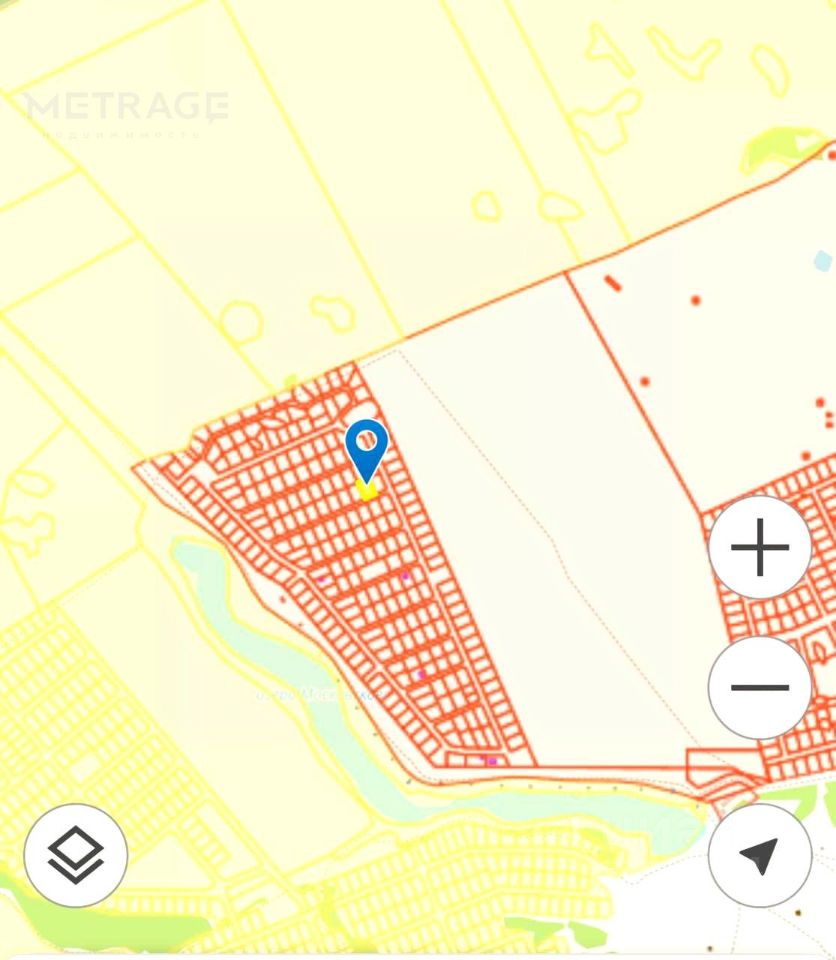Viewport: 836px width, 960px height.
Task: Zoom out of the map
Action: [x=760, y=688]
